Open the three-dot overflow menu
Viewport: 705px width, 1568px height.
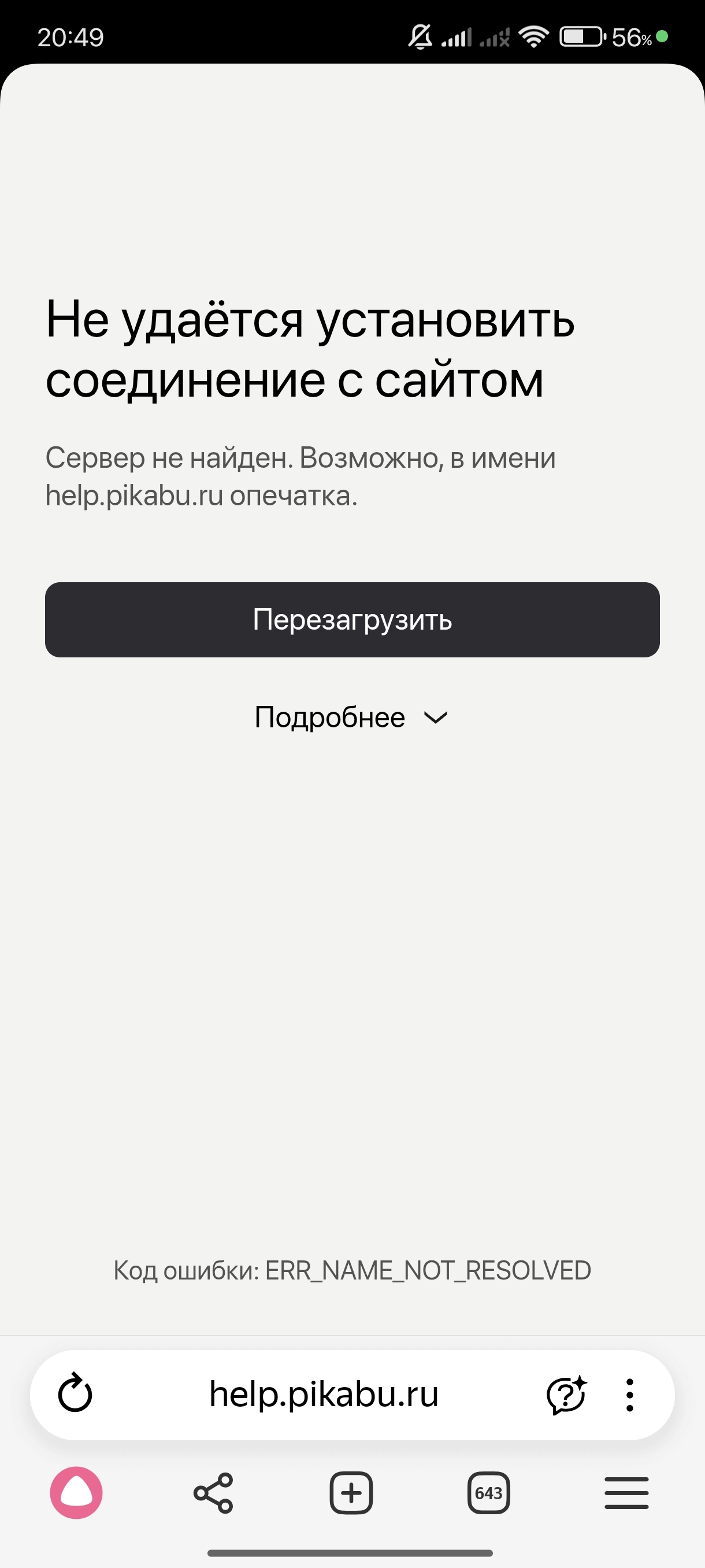click(x=629, y=1395)
